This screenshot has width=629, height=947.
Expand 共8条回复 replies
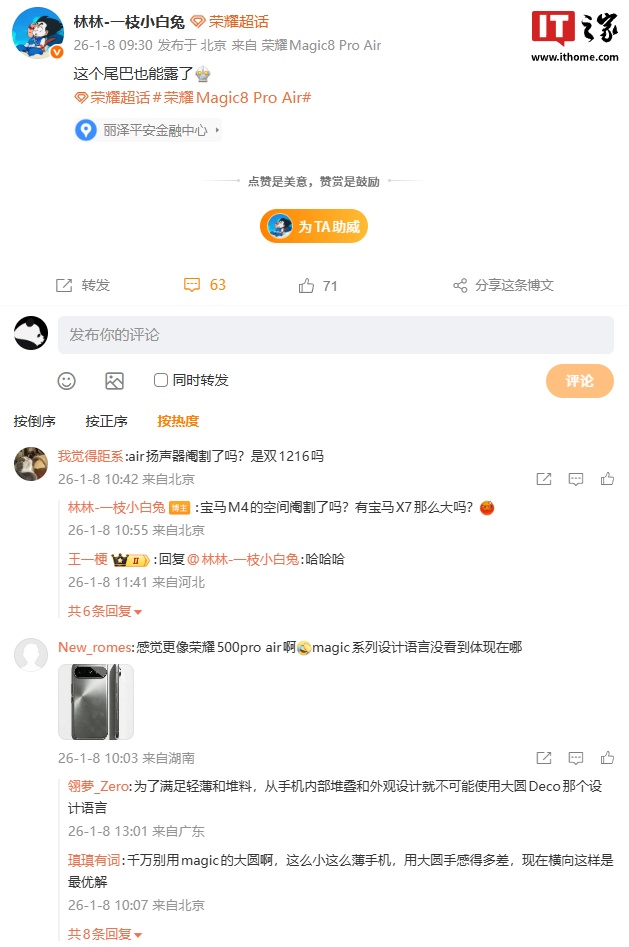click(105, 934)
